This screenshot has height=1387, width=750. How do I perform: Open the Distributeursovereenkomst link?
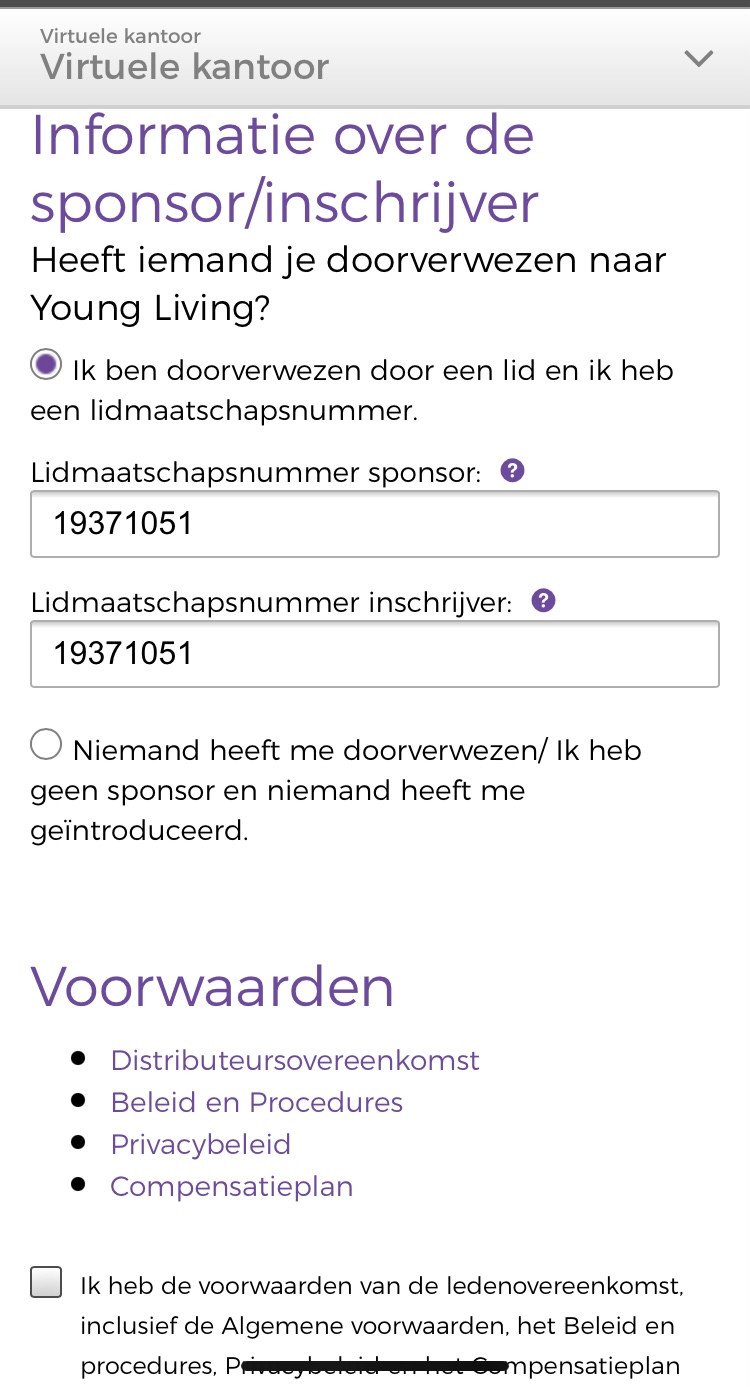[295, 1060]
